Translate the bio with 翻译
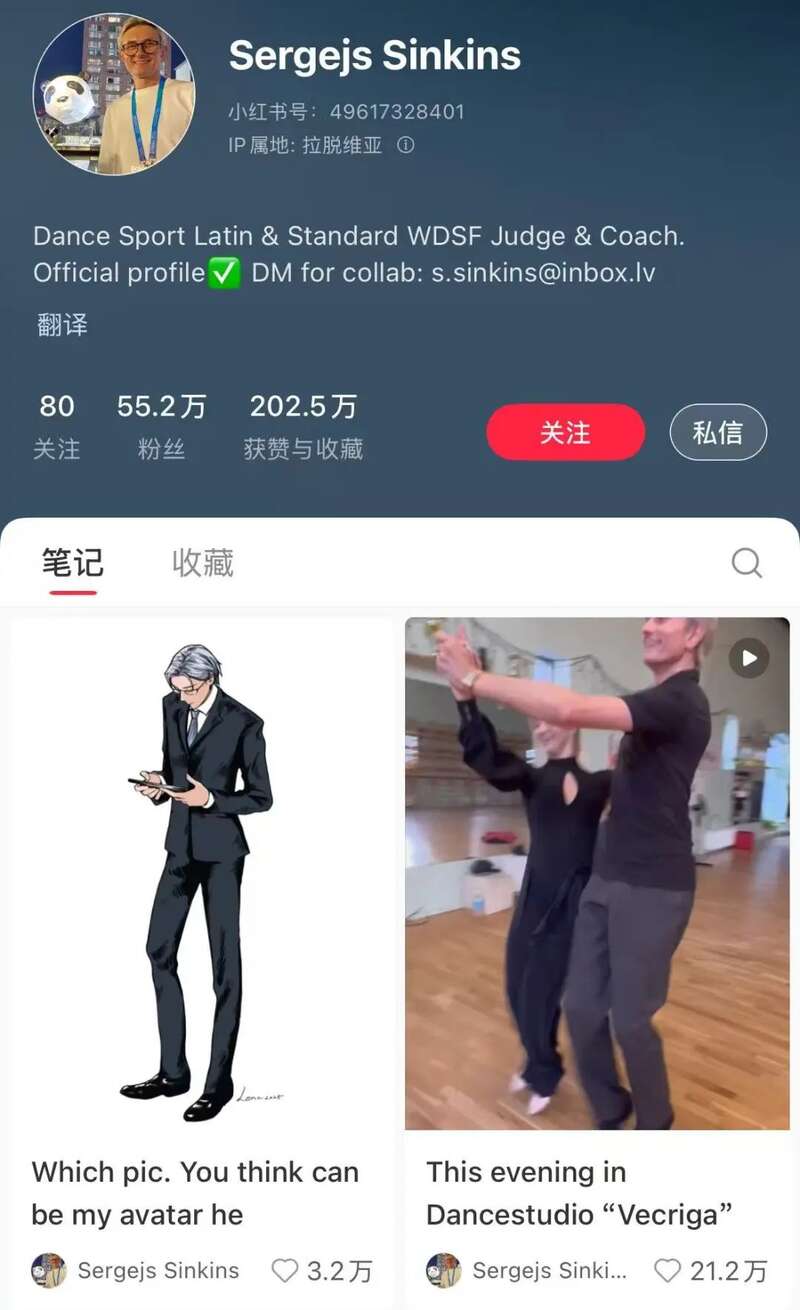Screen dimensions: 800x1310 (62, 325)
